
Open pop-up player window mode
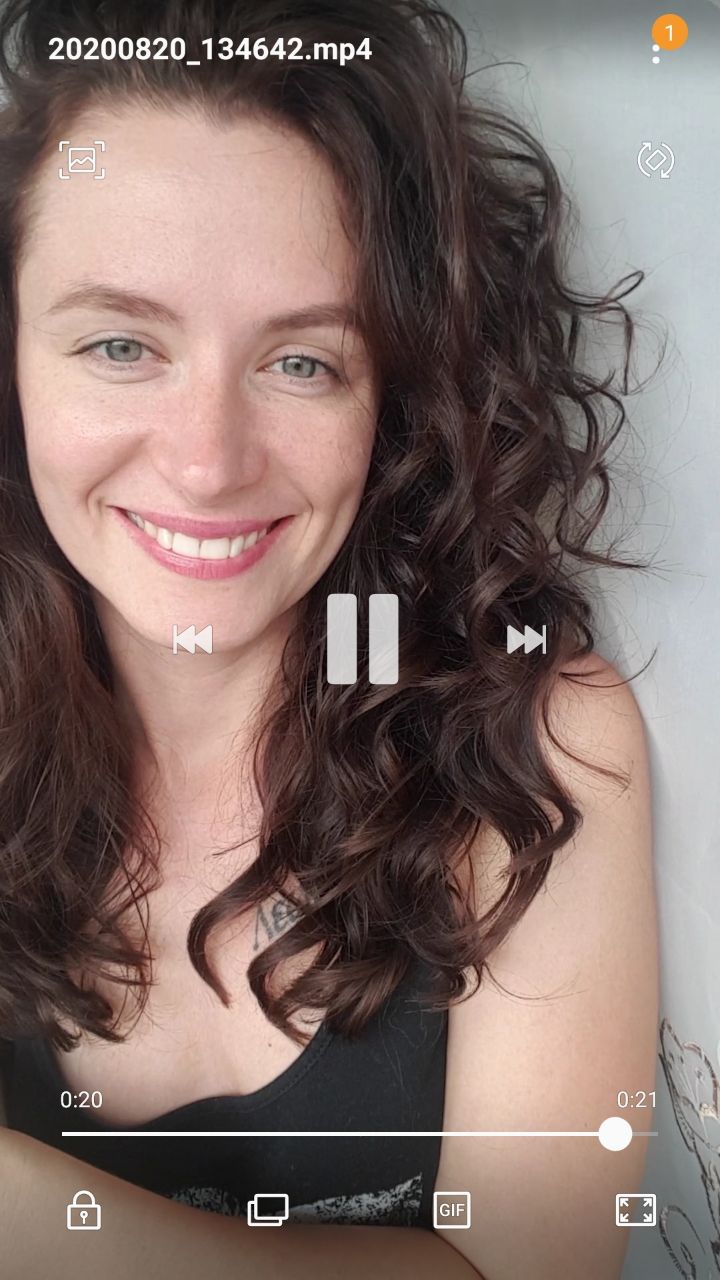[x=268, y=1210]
